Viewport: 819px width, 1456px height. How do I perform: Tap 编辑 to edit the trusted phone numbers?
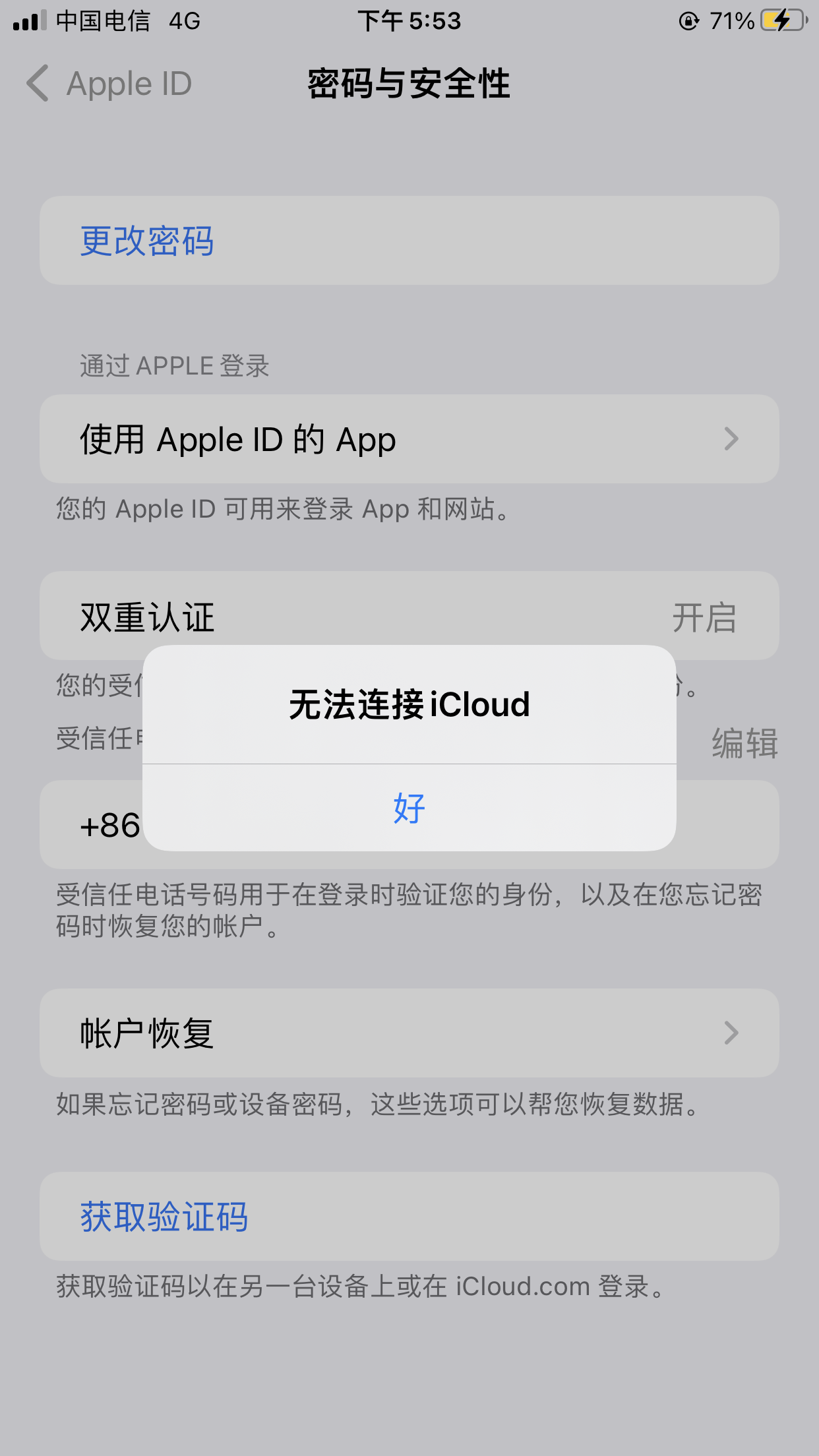click(x=744, y=743)
